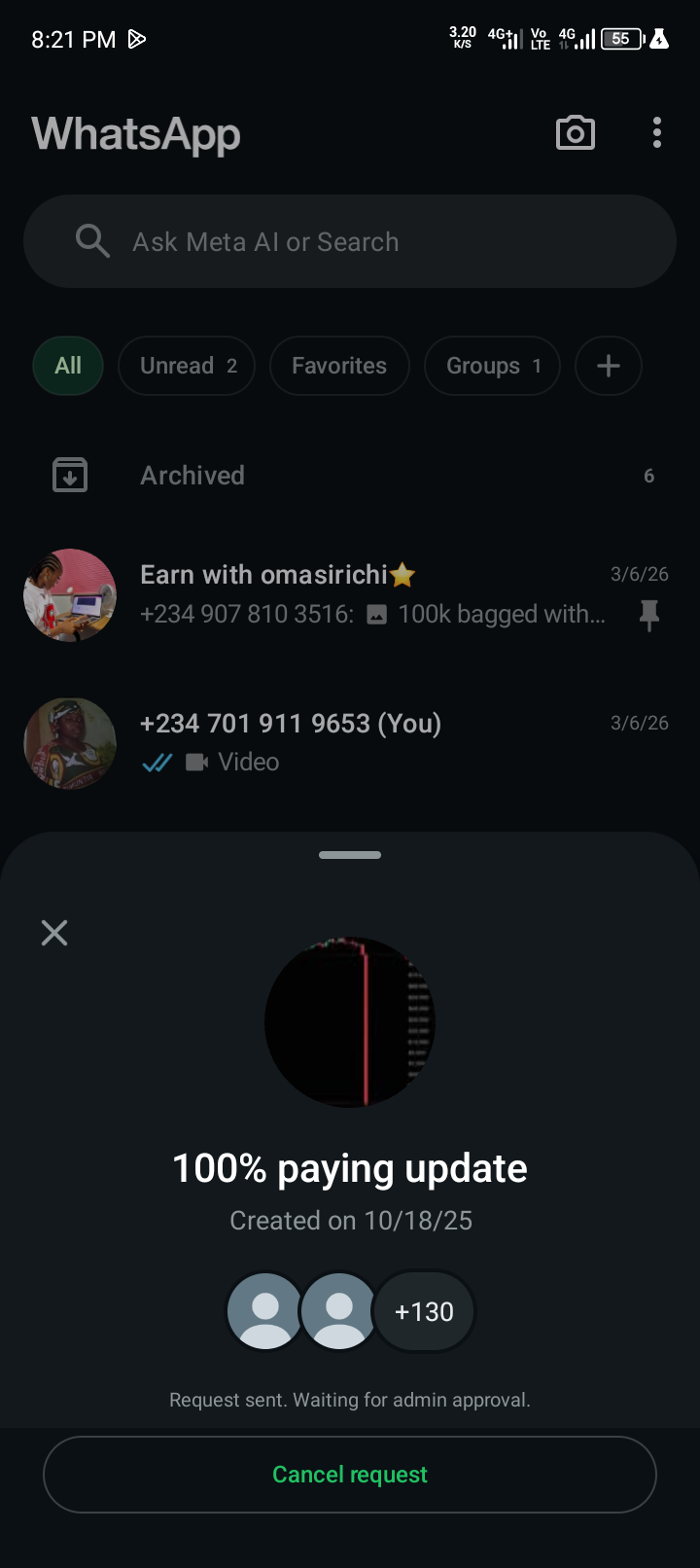Open the three-dot overflow menu
Viewport: 700px width, 1568px height.
(x=657, y=133)
